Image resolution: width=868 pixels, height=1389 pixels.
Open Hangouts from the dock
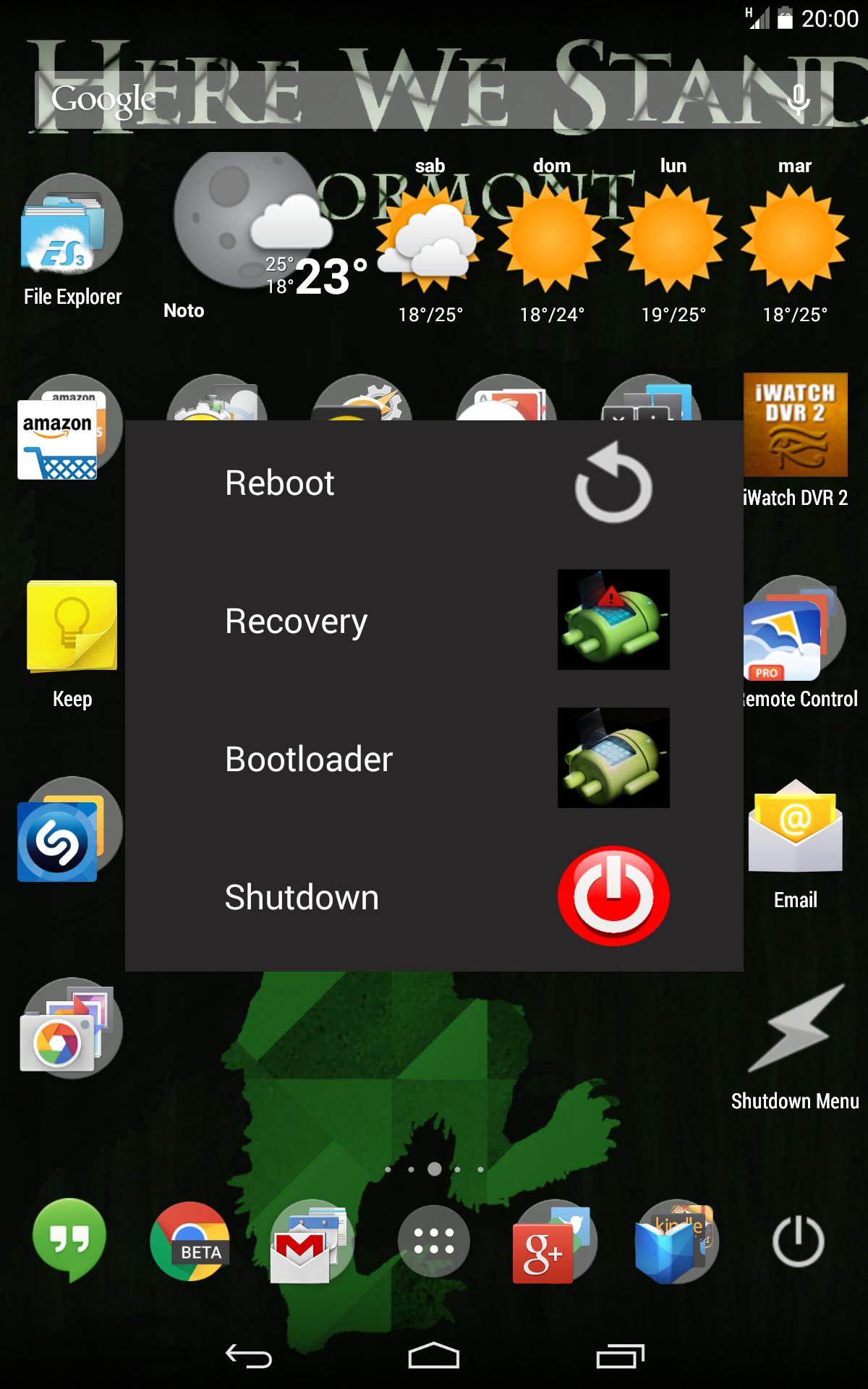tap(69, 1239)
